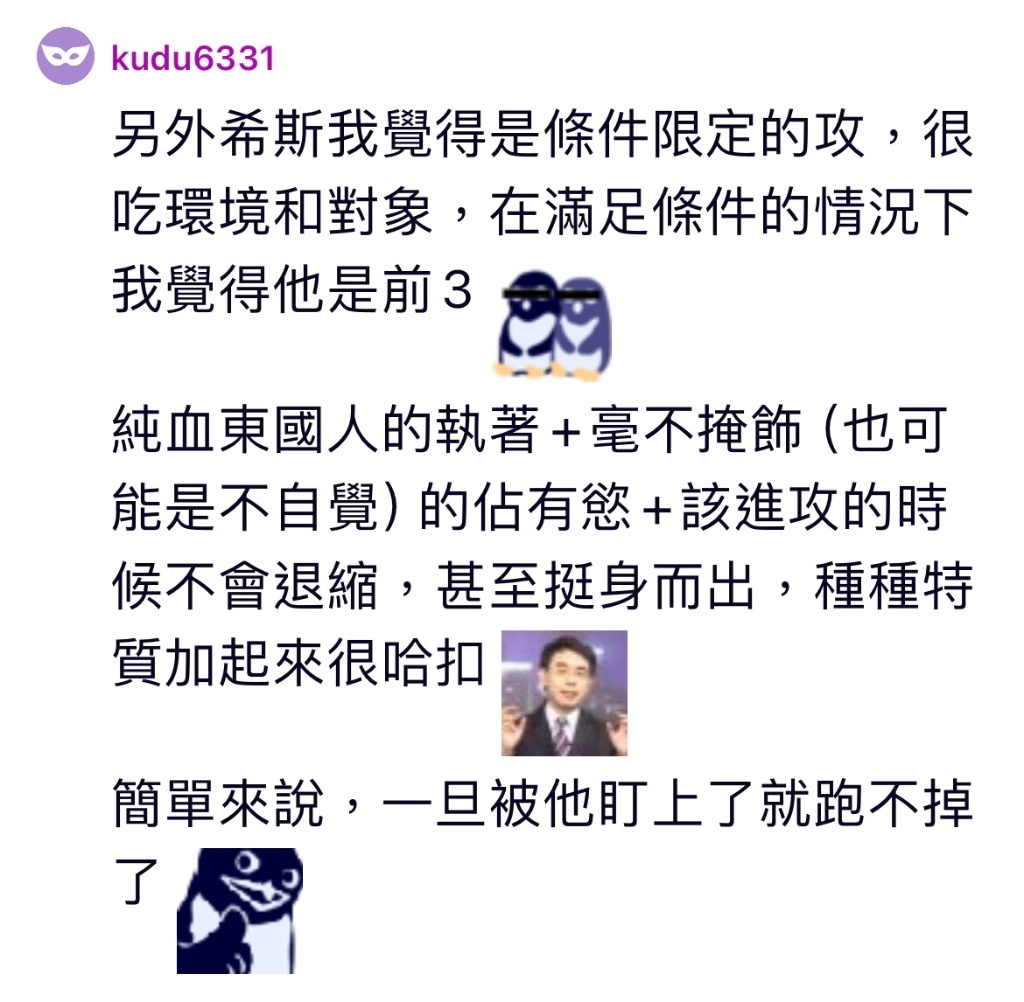The width and height of the screenshot is (1024, 1002).
Task: Open kudu6331's profile via the mask avatar
Action: (x=66, y=57)
